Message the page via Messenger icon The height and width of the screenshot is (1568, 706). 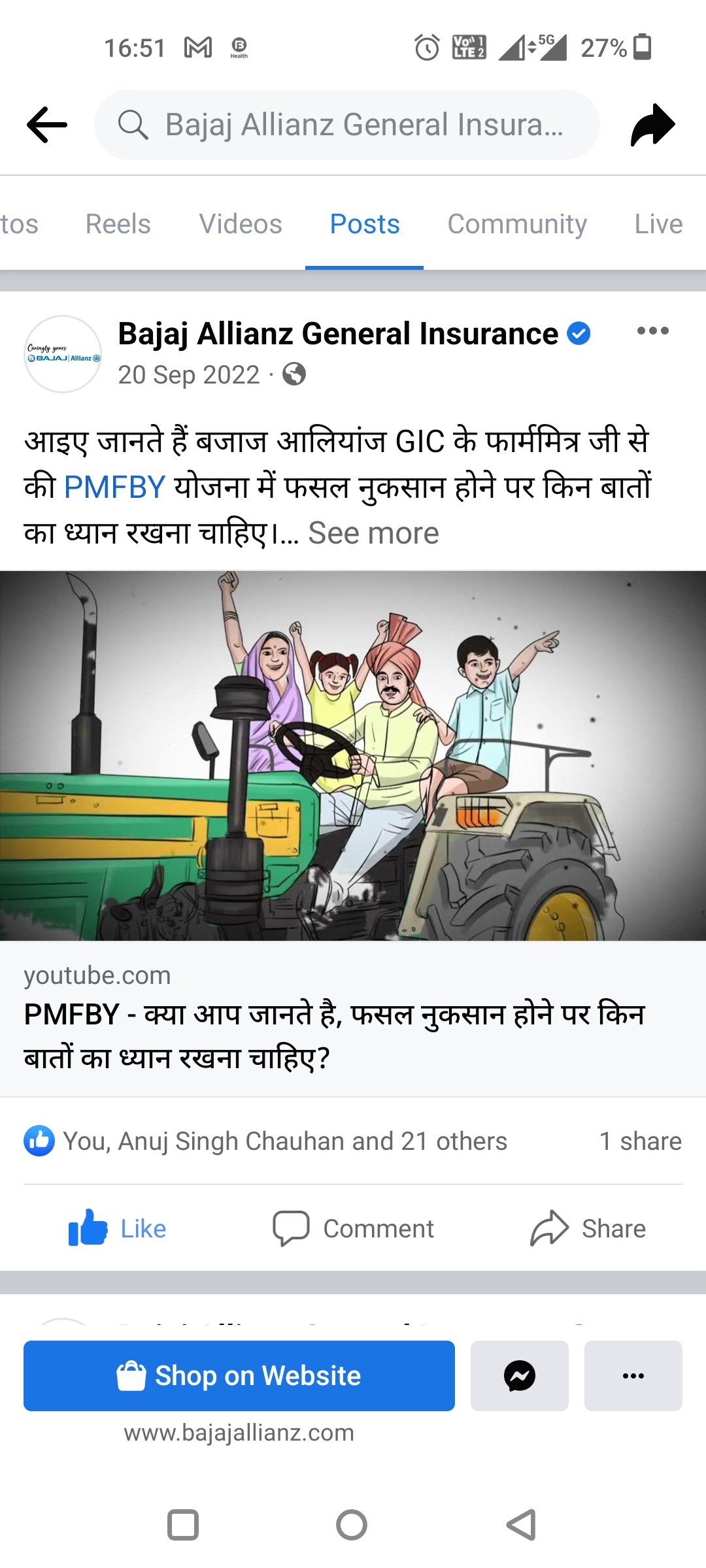click(520, 1376)
